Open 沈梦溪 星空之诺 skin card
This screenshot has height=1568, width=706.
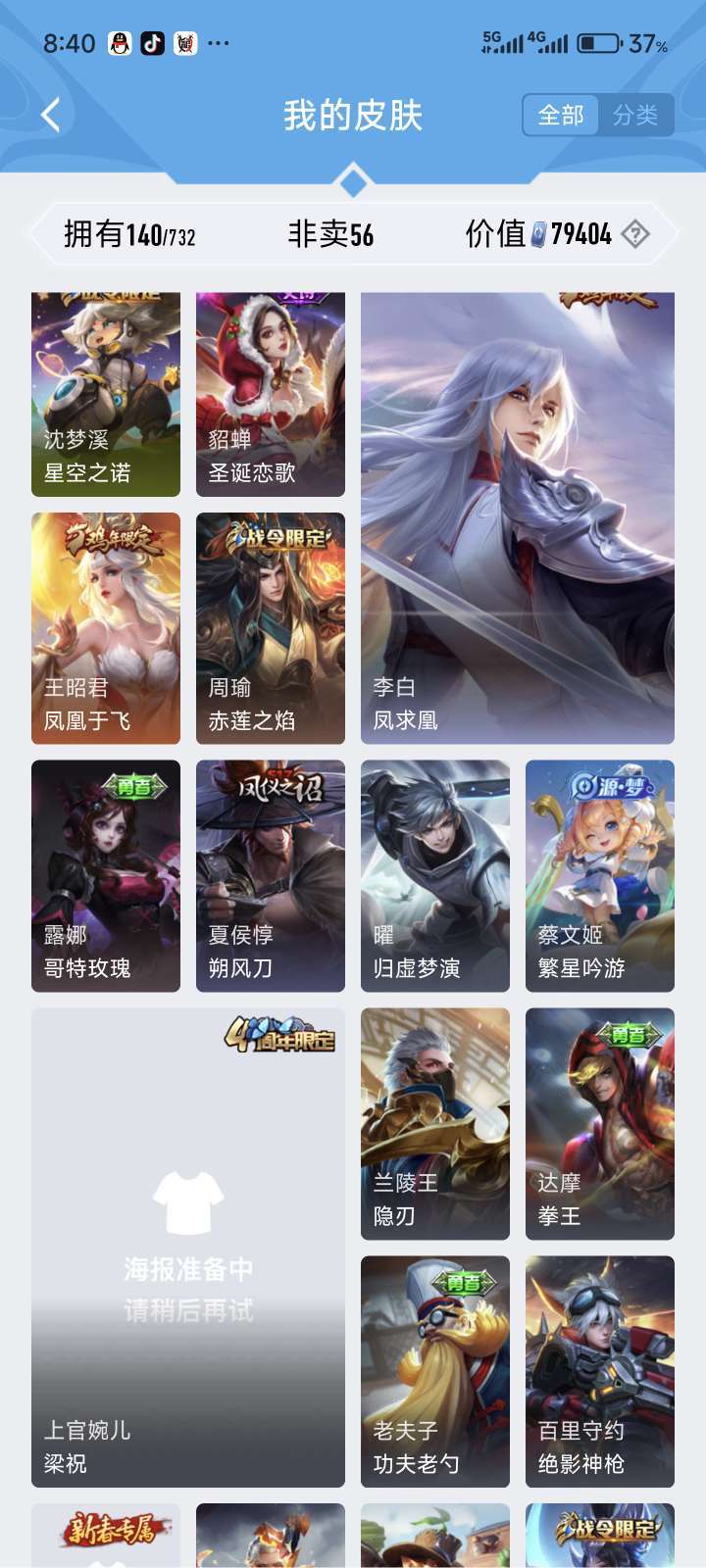tap(106, 395)
